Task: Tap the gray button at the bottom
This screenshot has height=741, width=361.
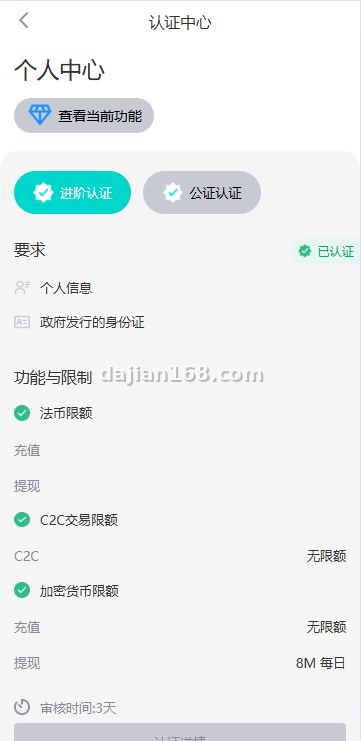Action: [180, 732]
